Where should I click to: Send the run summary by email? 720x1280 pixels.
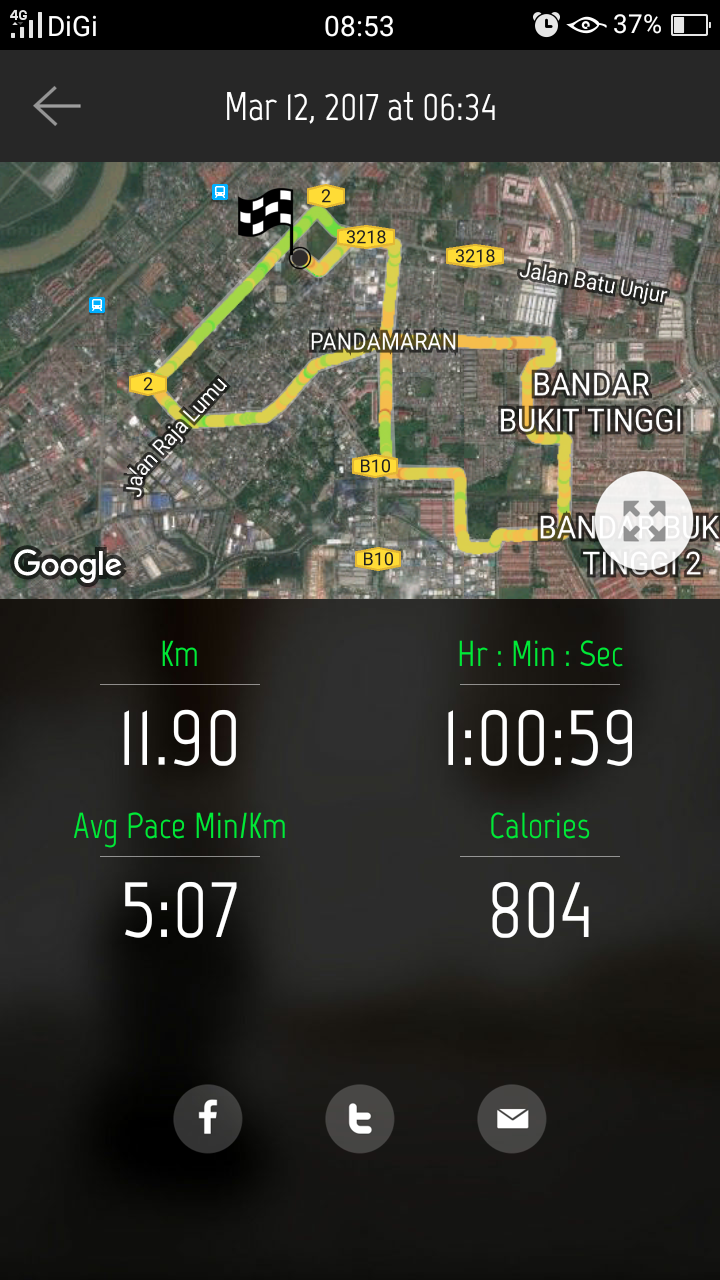point(512,1119)
